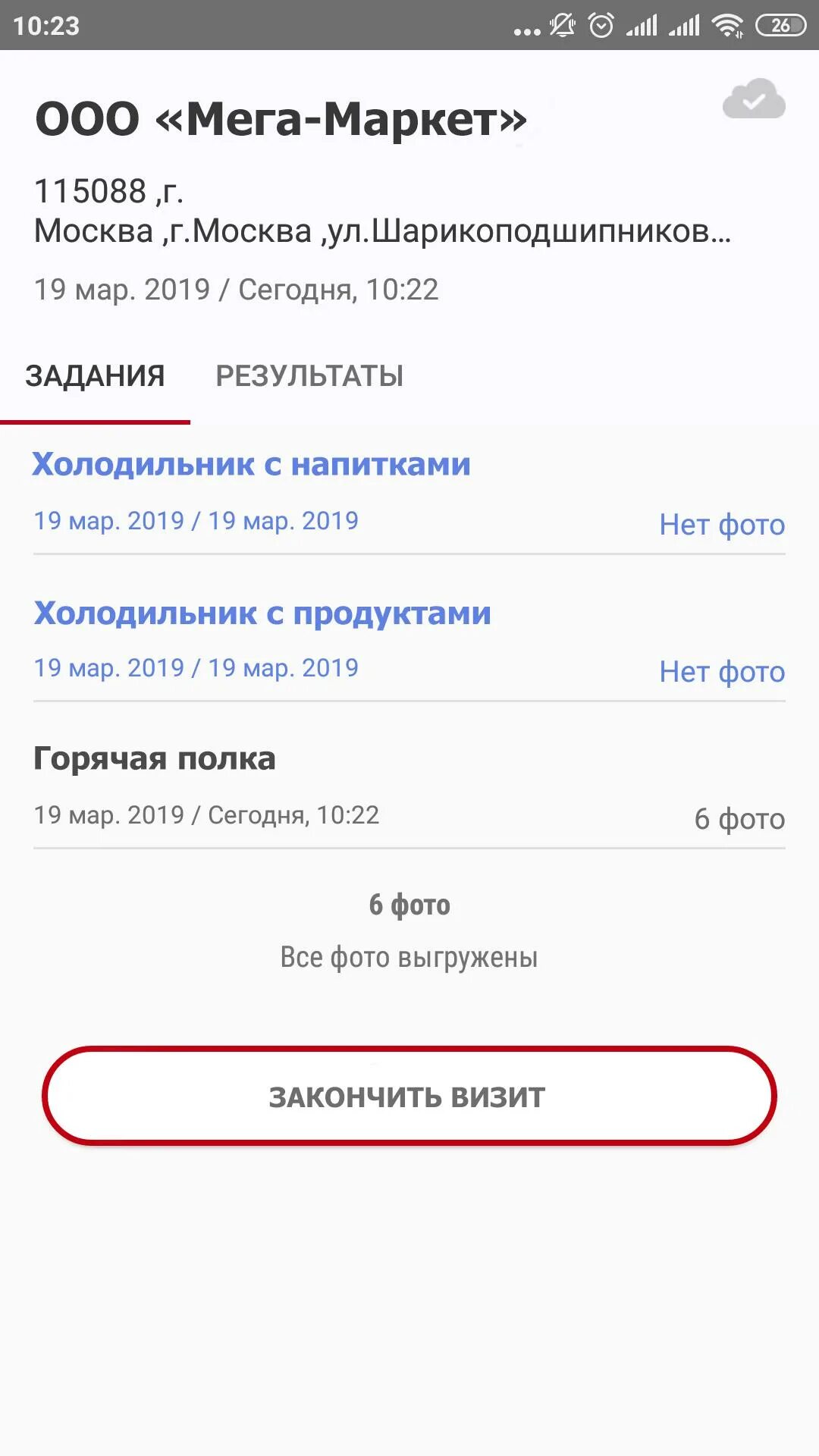Open the Холодильник с продуктами task
819x1456 pixels.
(409, 639)
